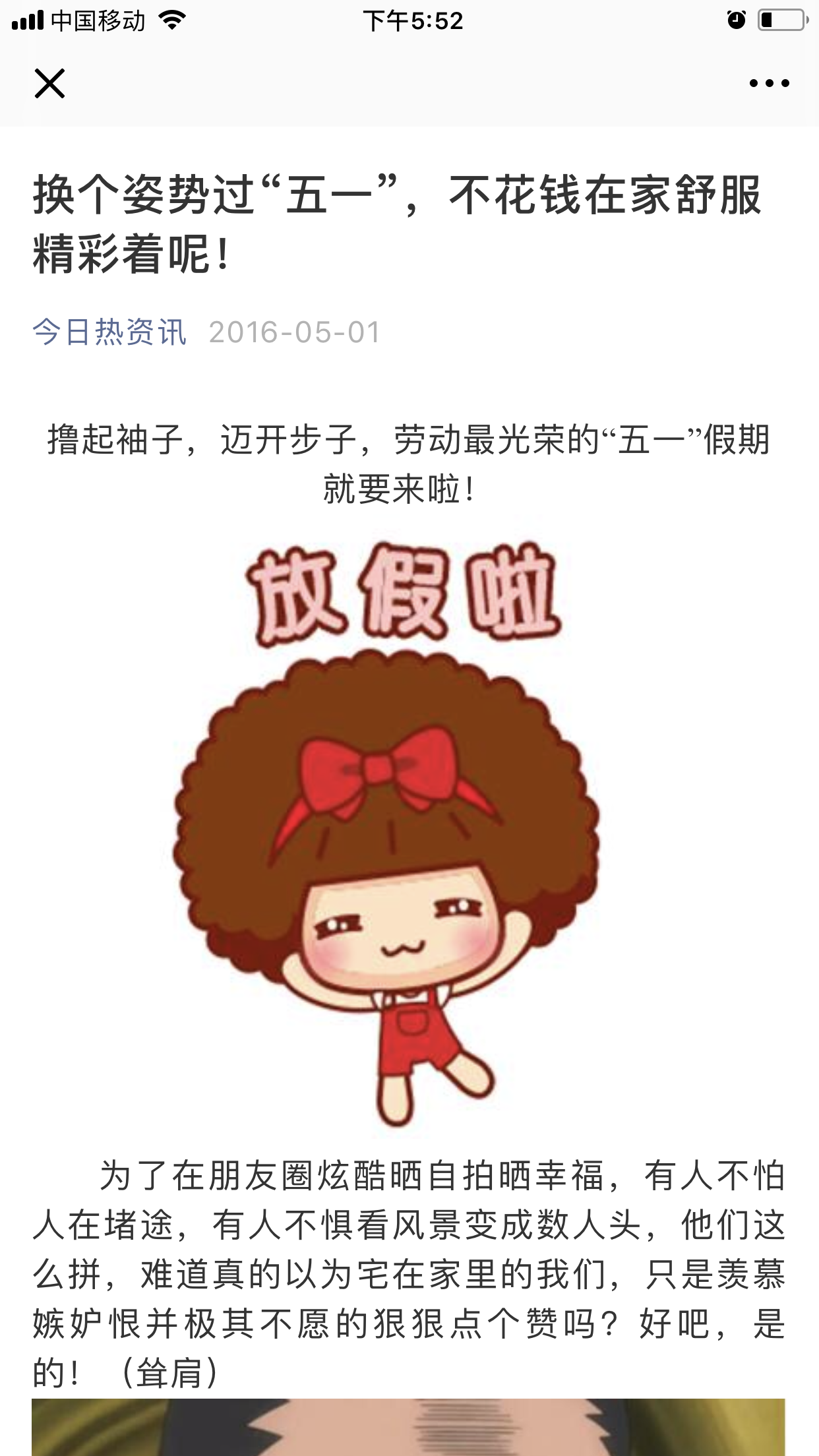The image size is (819, 1456).
Task: Open the three-dot more options menu
Action: [769, 84]
